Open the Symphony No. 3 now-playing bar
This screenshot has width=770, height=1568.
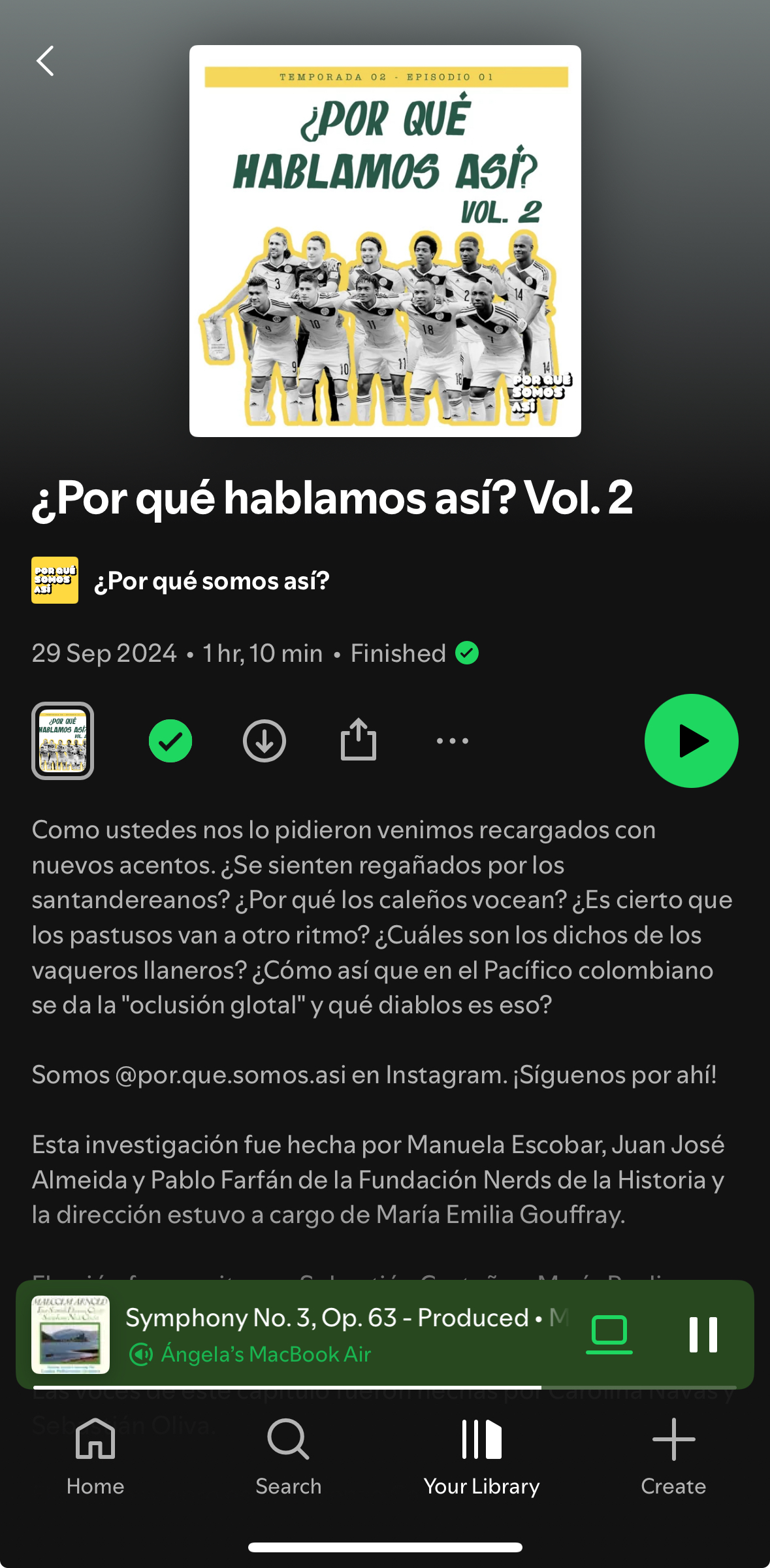(x=327, y=1333)
